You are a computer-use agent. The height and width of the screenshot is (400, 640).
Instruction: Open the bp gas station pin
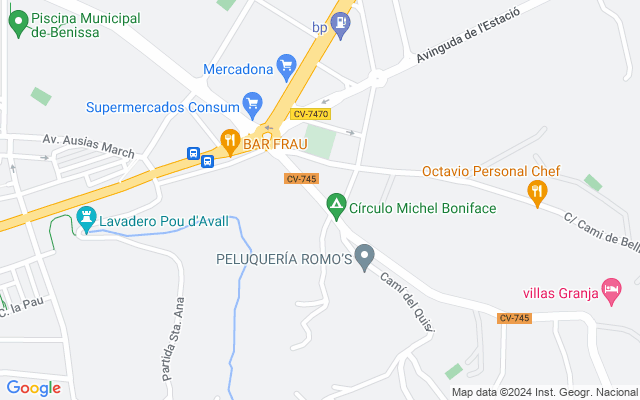coord(341,25)
